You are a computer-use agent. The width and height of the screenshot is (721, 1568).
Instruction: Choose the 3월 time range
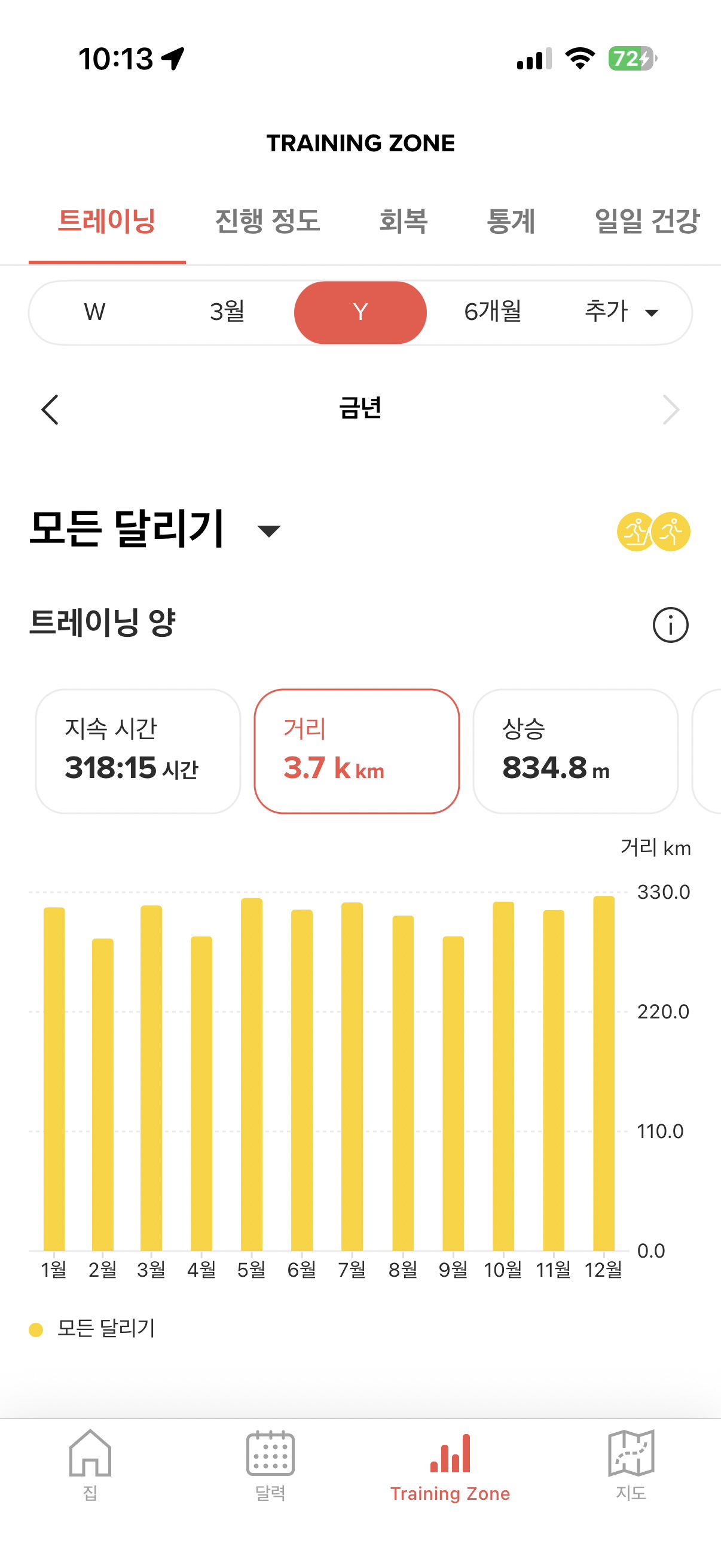(227, 312)
